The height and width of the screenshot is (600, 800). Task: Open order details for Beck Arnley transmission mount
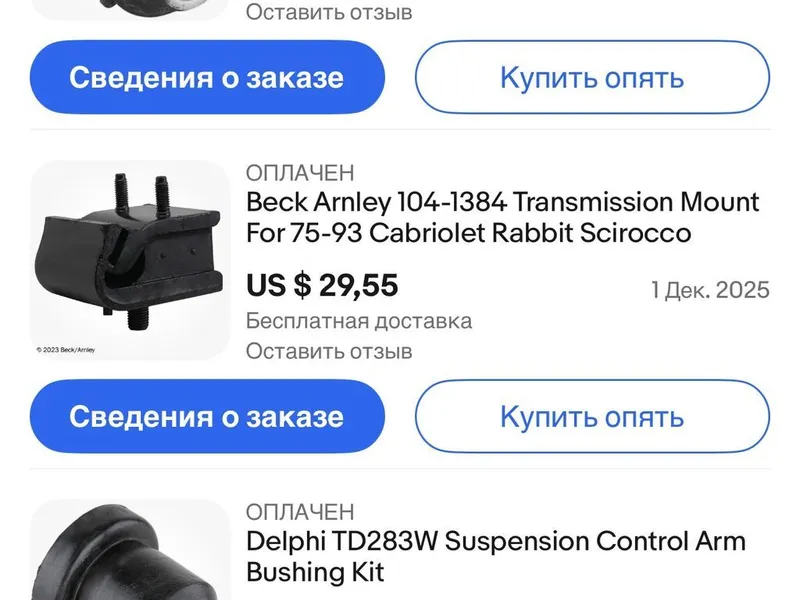(x=206, y=417)
